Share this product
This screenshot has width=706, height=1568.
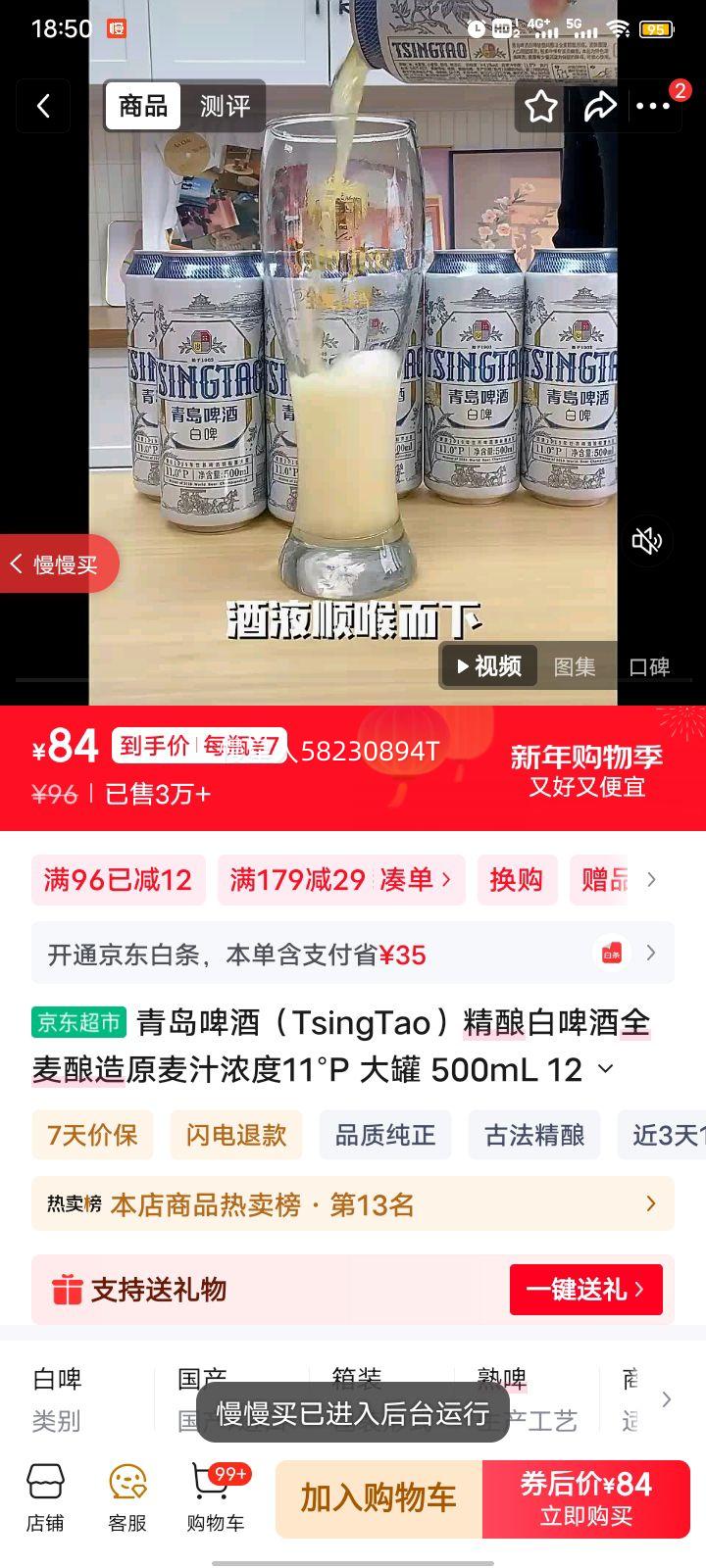pyautogui.click(x=599, y=106)
